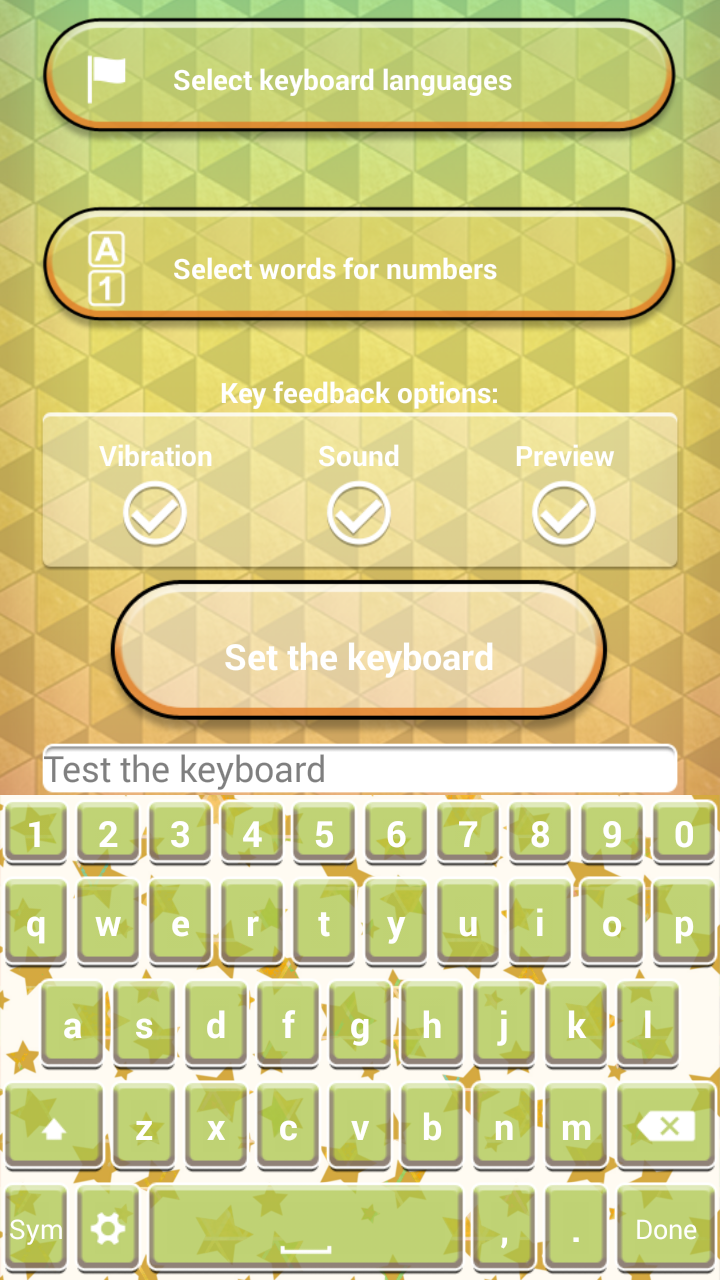
Task: Tap the space bar key
Action: click(x=306, y=1227)
